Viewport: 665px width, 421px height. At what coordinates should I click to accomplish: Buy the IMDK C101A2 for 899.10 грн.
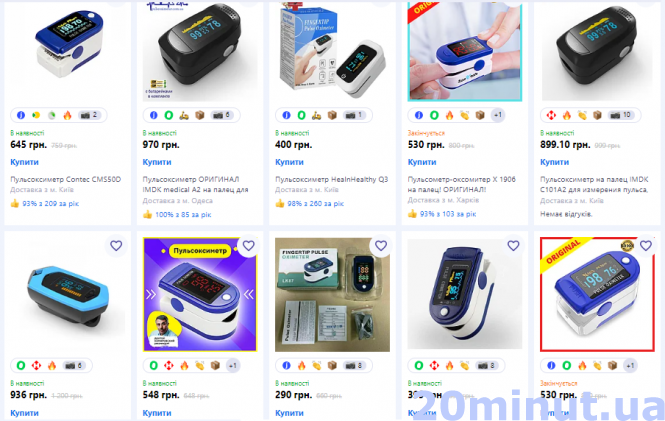(555, 161)
